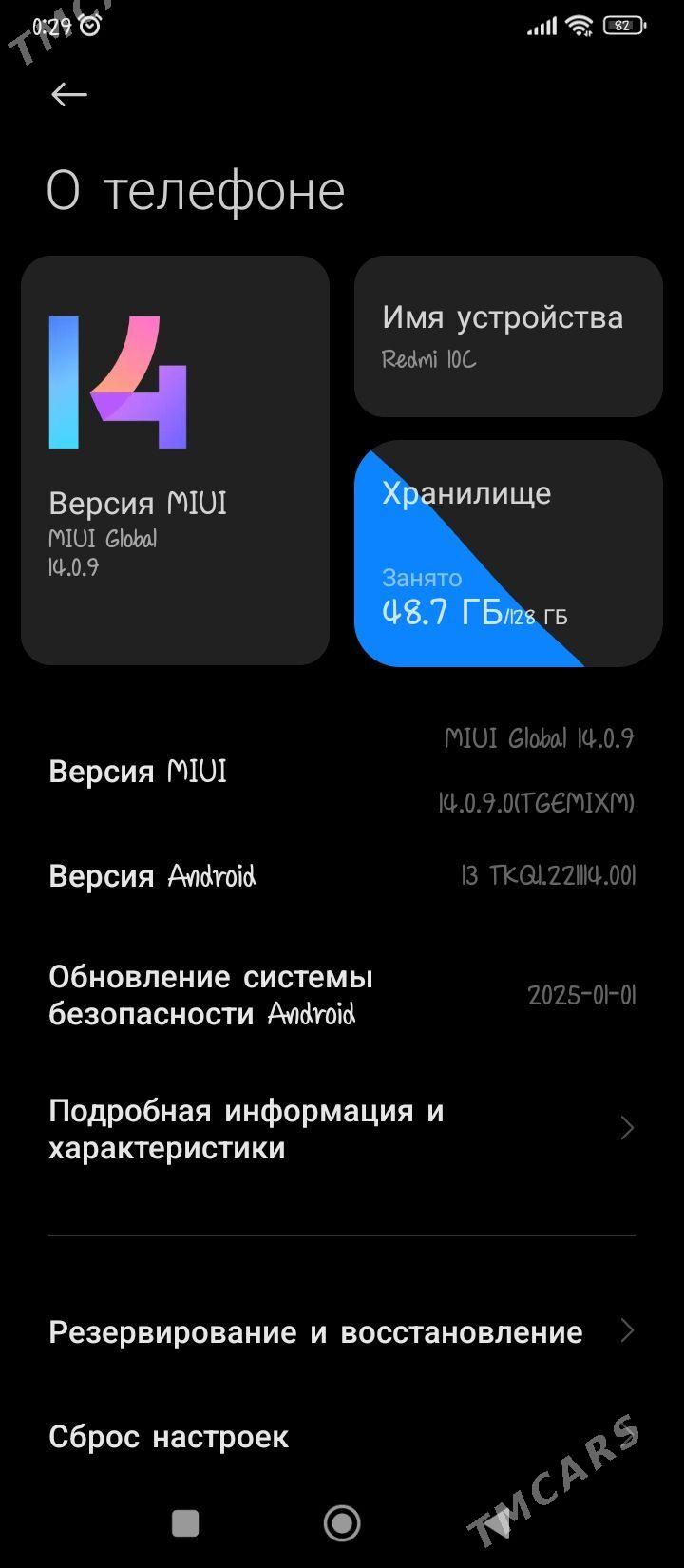Viewport: 684px width, 1568px height.
Task: Open Резервирование и восстановление
Action: [342, 1331]
